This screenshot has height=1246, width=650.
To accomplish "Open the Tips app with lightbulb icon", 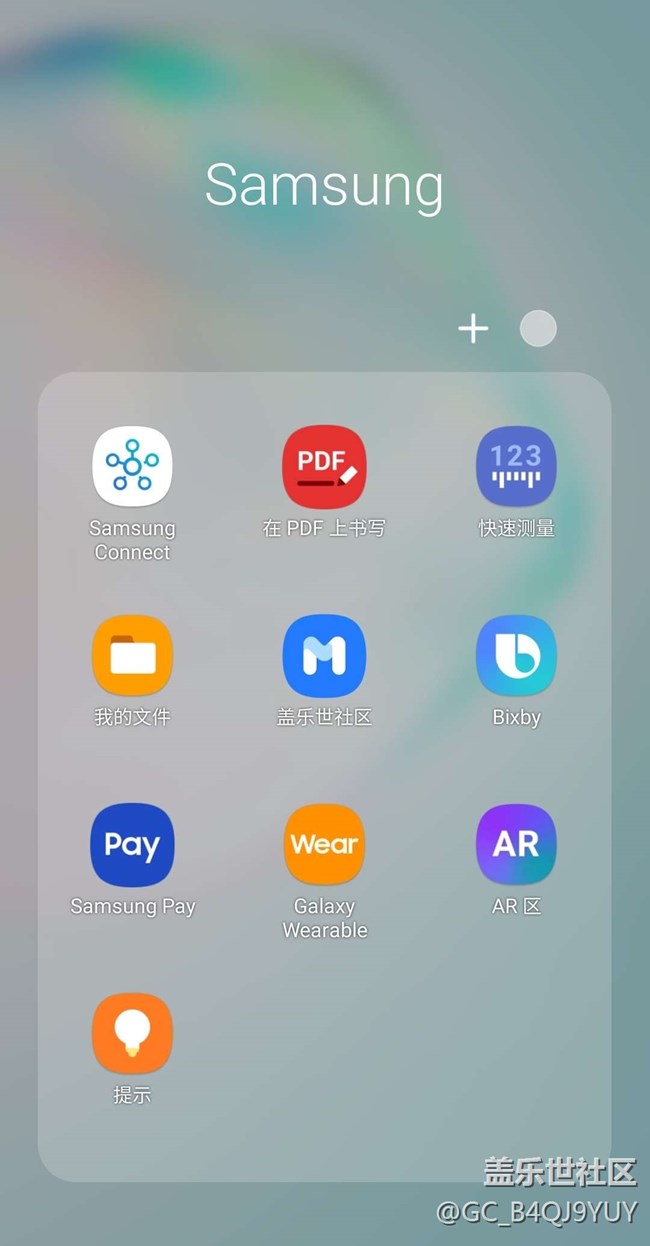I will pos(132,1034).
